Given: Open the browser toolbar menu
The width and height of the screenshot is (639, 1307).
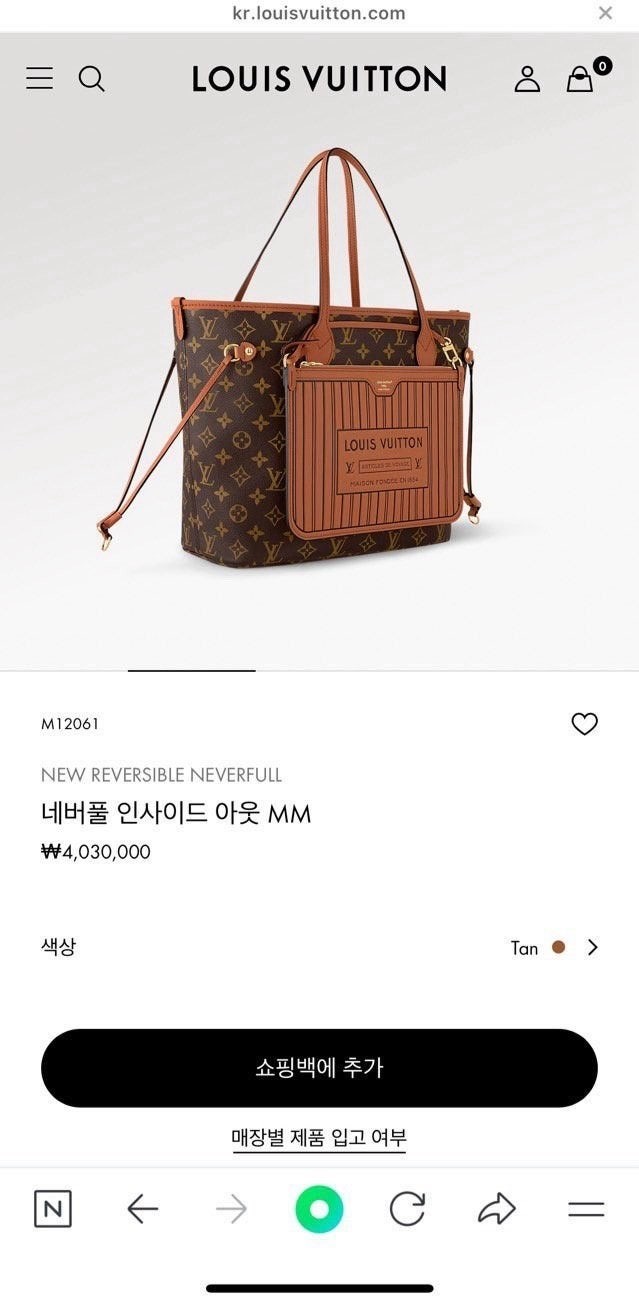Looking at the screenshot, I should click(x=586, y=1209).
